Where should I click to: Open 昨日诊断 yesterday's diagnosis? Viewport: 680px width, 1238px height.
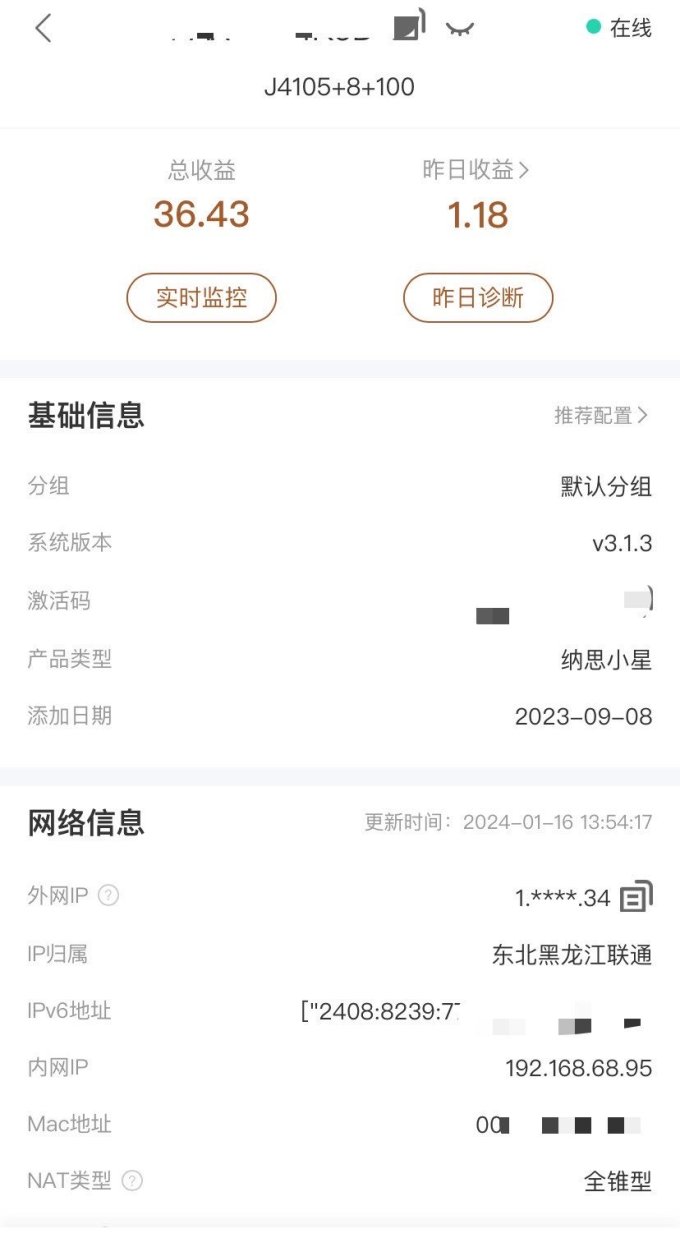pos(478,298)
